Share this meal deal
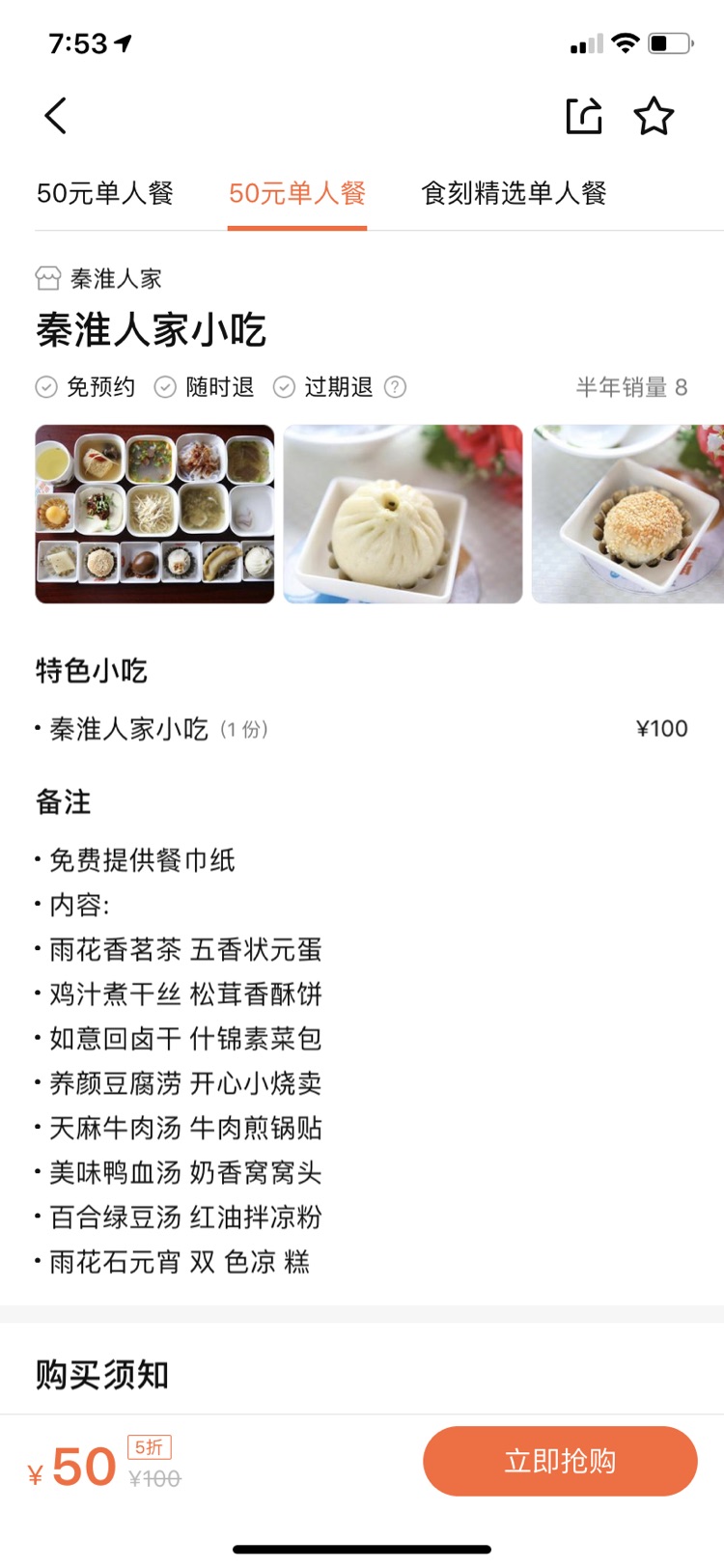This screenshot has width=724, height=1568. 583,116
